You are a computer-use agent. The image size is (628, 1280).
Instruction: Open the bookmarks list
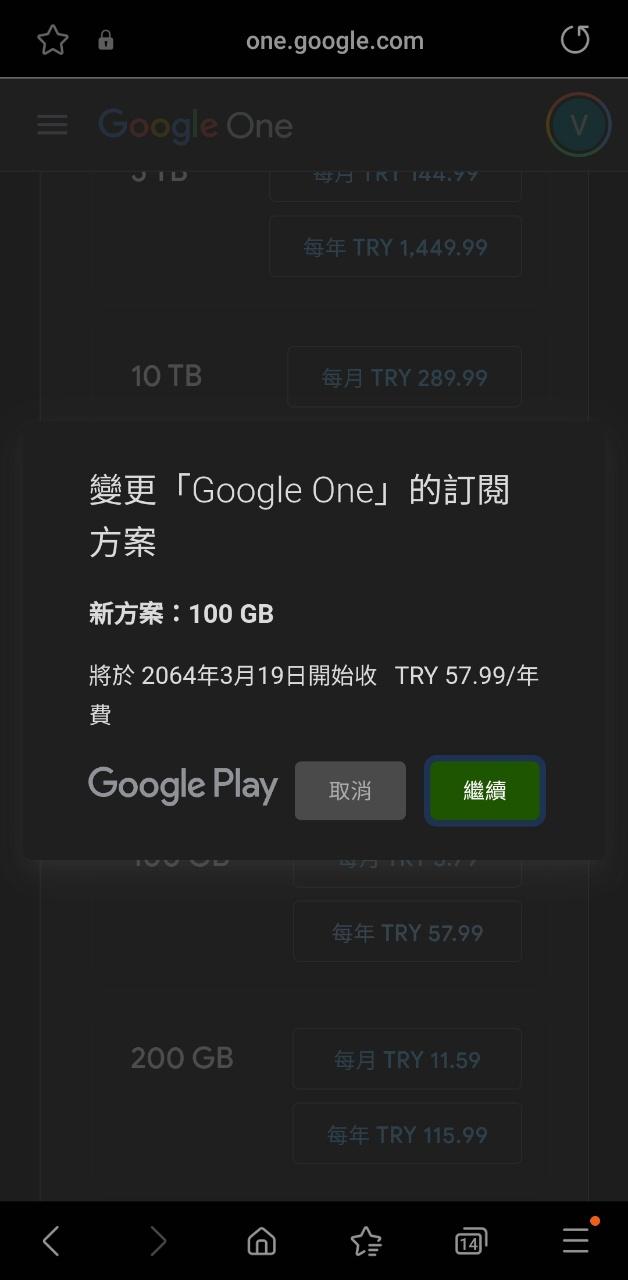pyautogui.click(x=366, y=1241)
